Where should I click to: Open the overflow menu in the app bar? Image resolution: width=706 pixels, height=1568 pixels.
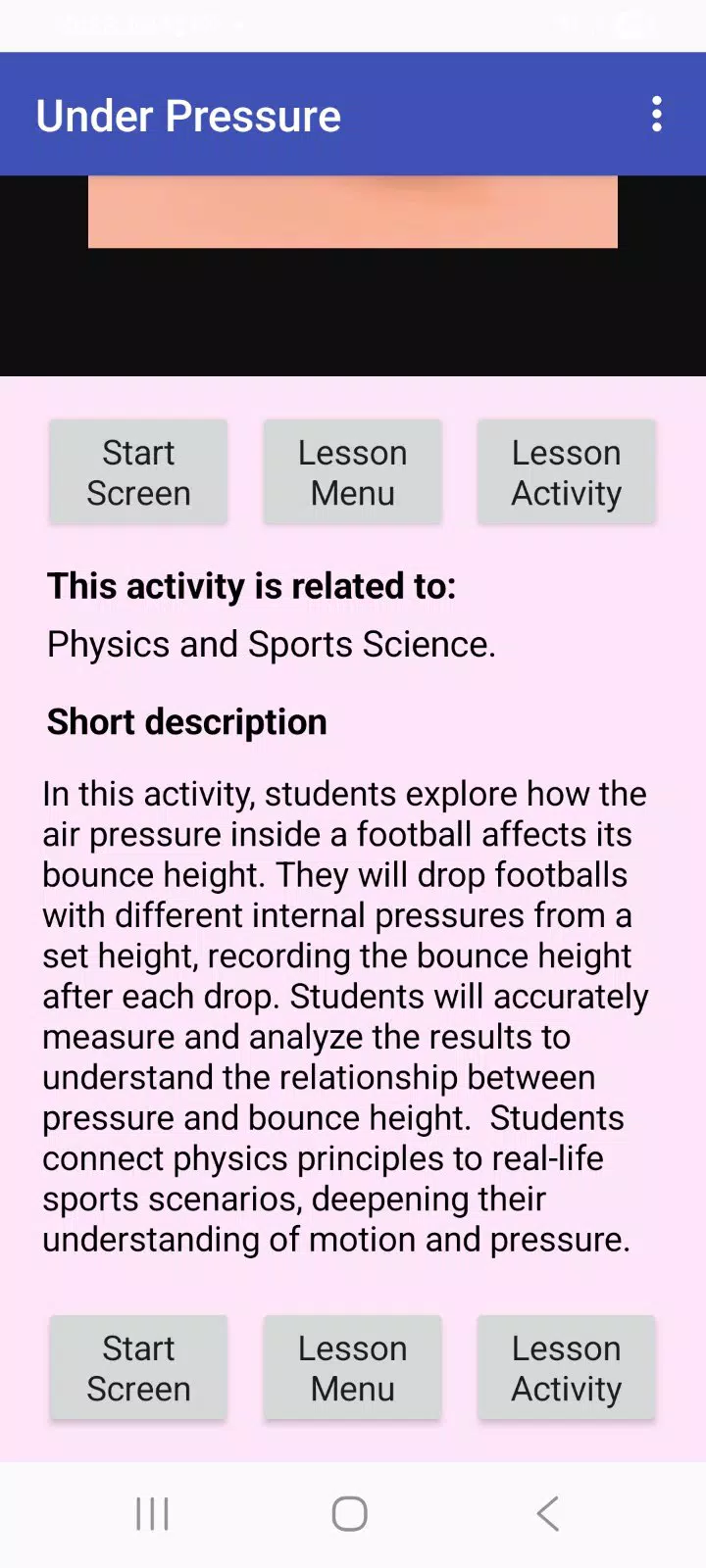(657, 115)
